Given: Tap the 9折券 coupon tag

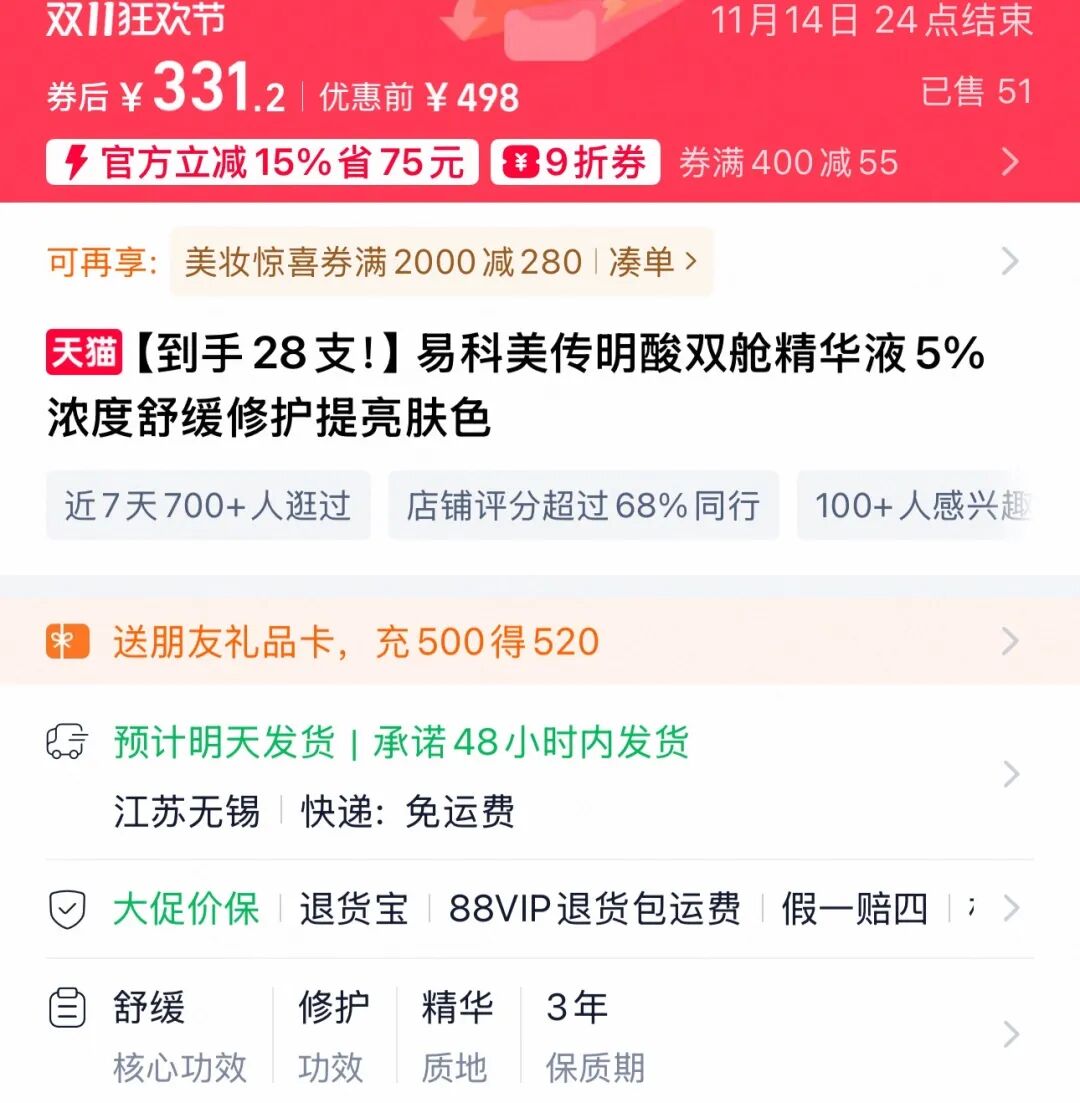Looking at the screenshot, I should 575,162.
